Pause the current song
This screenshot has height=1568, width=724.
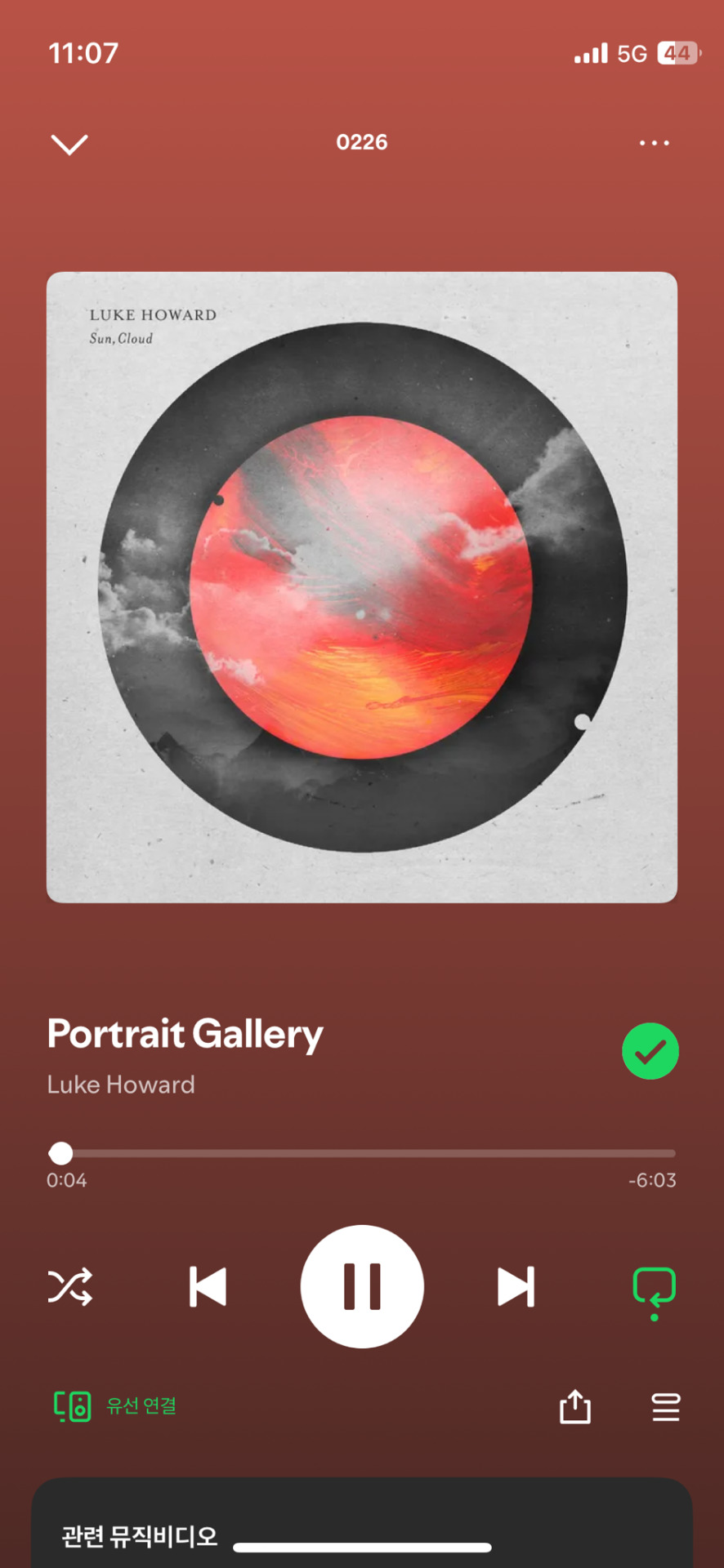(362, 1287)
